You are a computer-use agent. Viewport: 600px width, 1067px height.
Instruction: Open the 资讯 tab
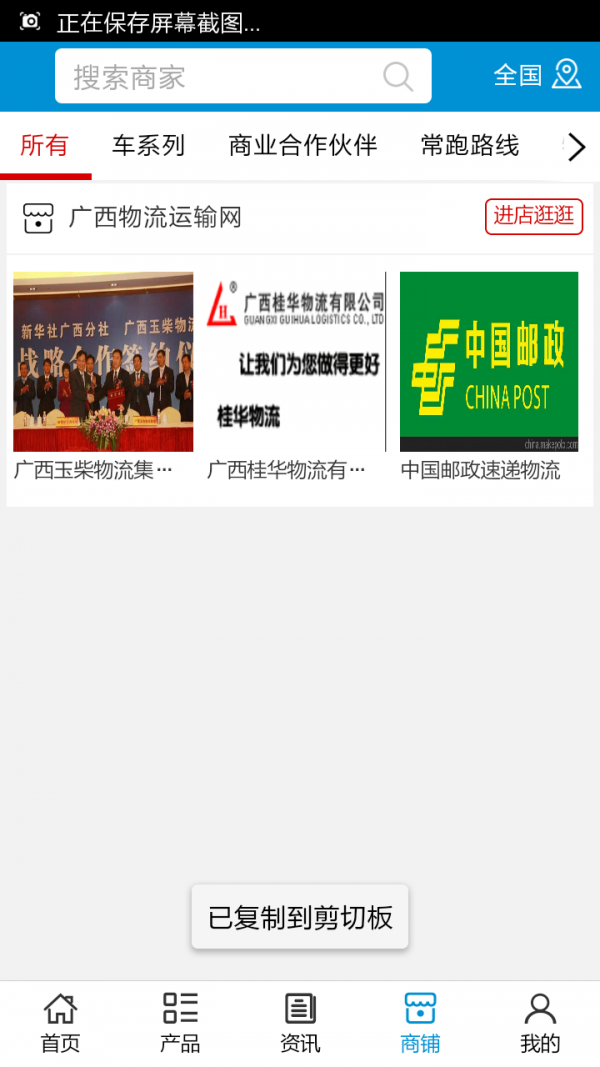pos(300,1023)
